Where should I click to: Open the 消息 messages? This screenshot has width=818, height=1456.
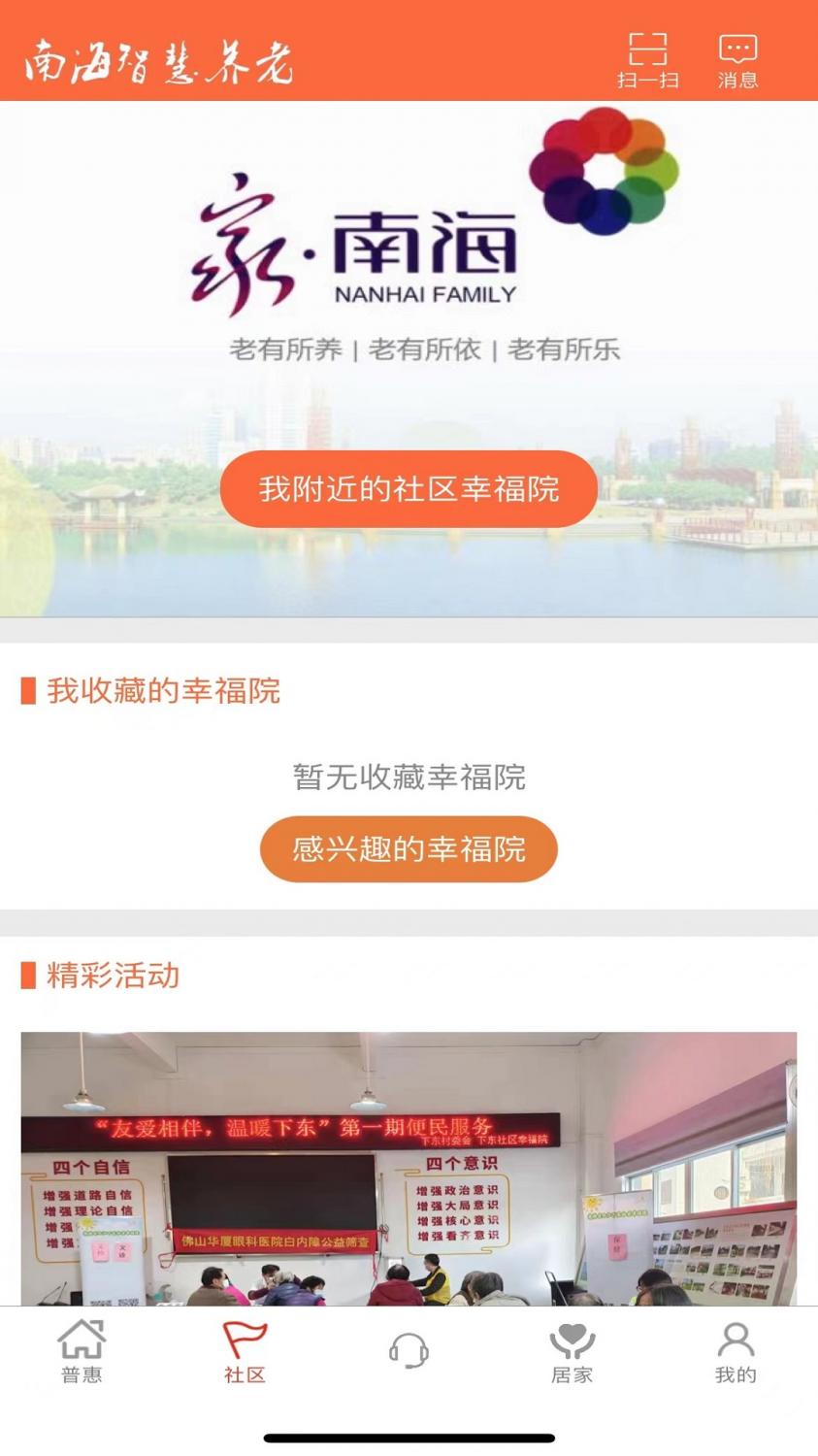[x=737, y=60]
